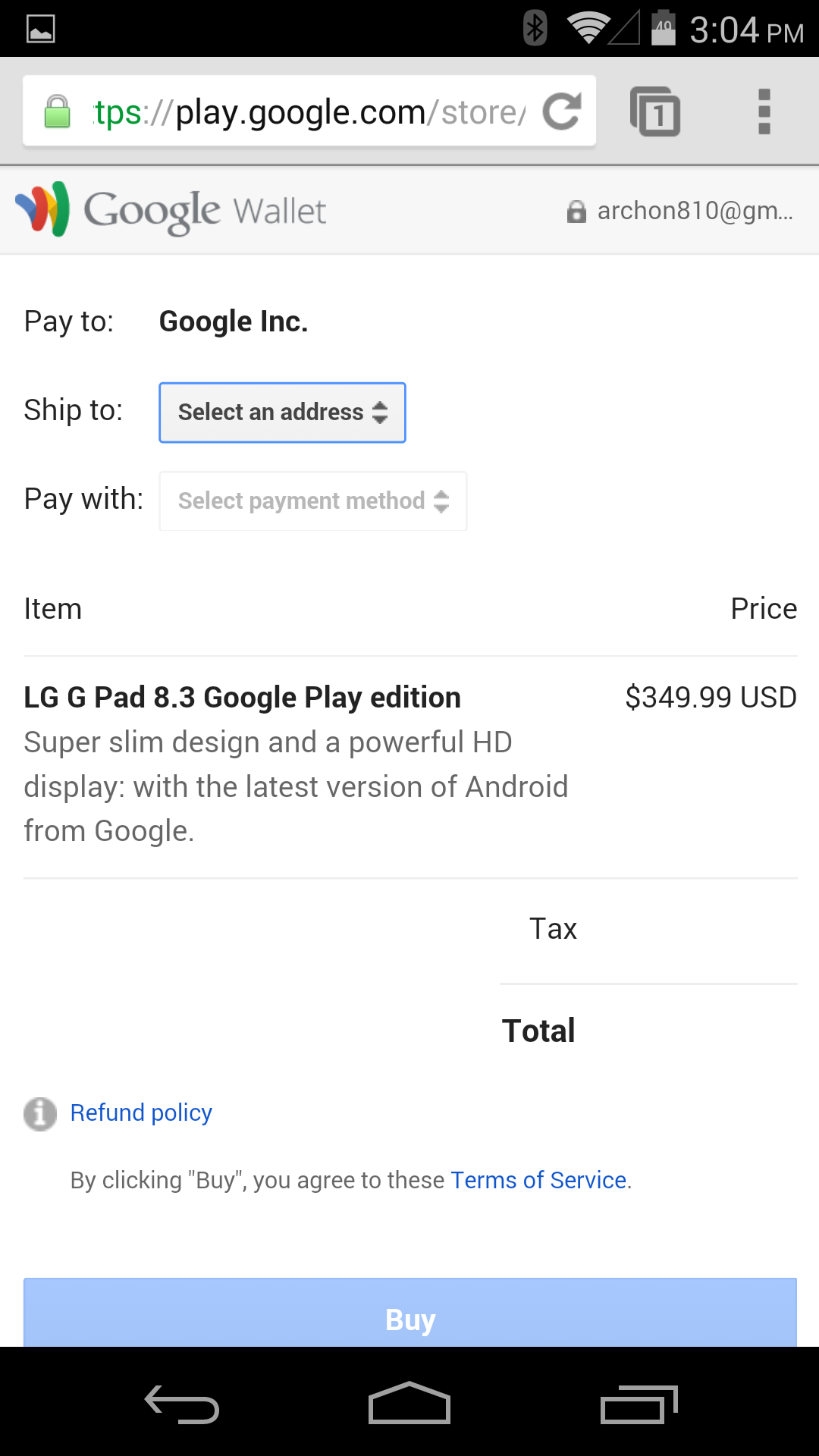
Task: Click the lock icon beside archon810@gm...
Action: tap(578, 210)
